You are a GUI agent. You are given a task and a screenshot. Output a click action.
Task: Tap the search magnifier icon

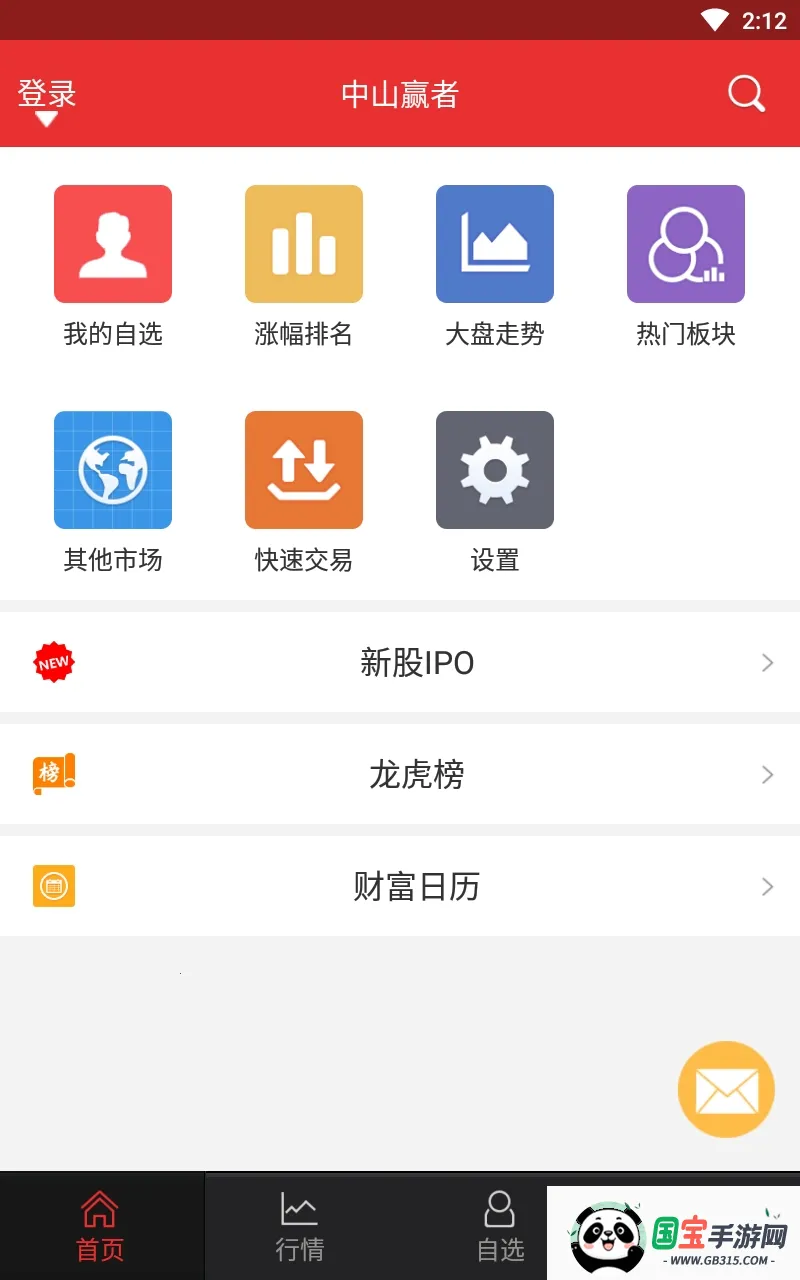(744, 94)
